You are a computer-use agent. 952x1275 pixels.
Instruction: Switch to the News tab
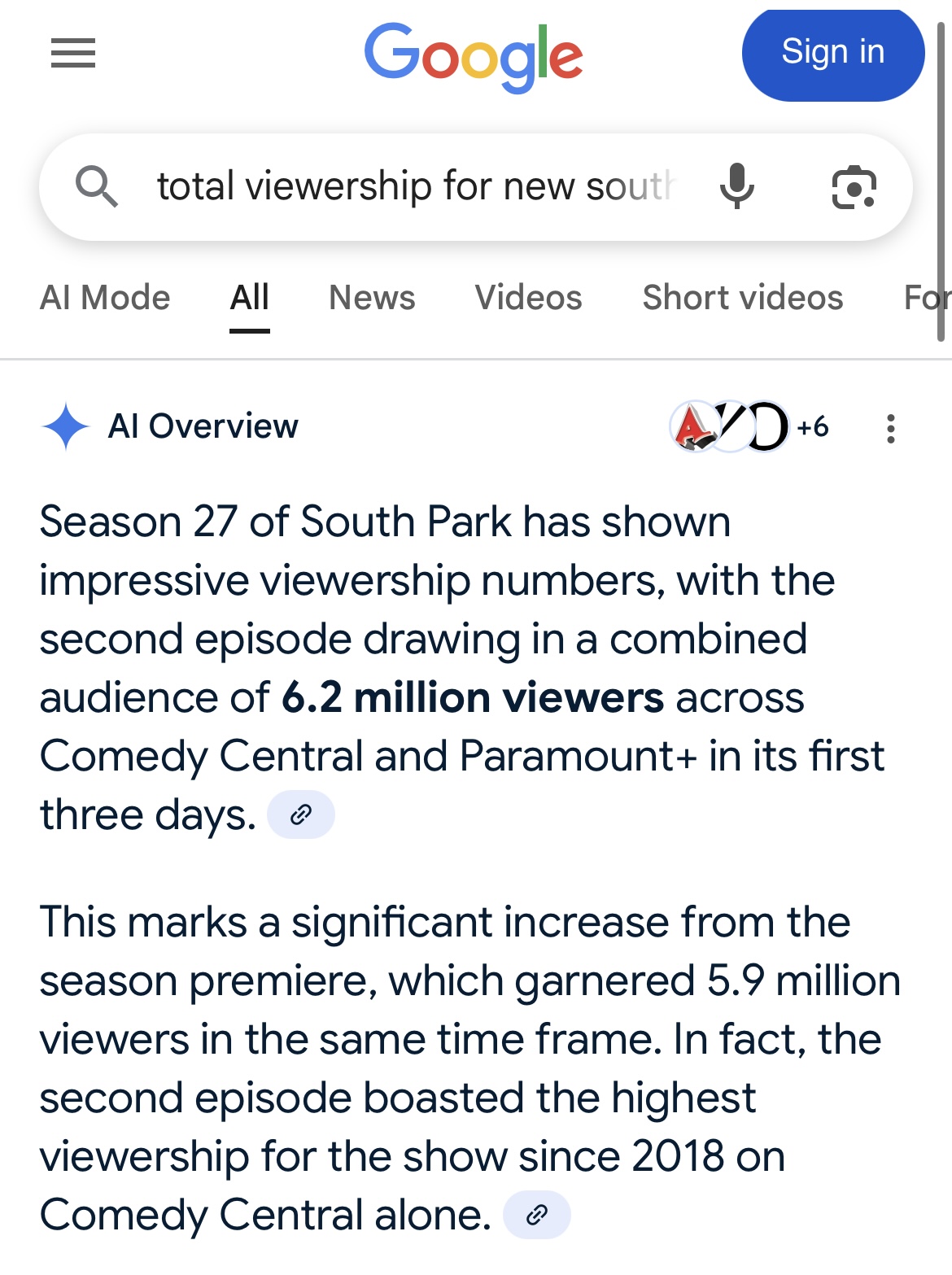point(372,298)
